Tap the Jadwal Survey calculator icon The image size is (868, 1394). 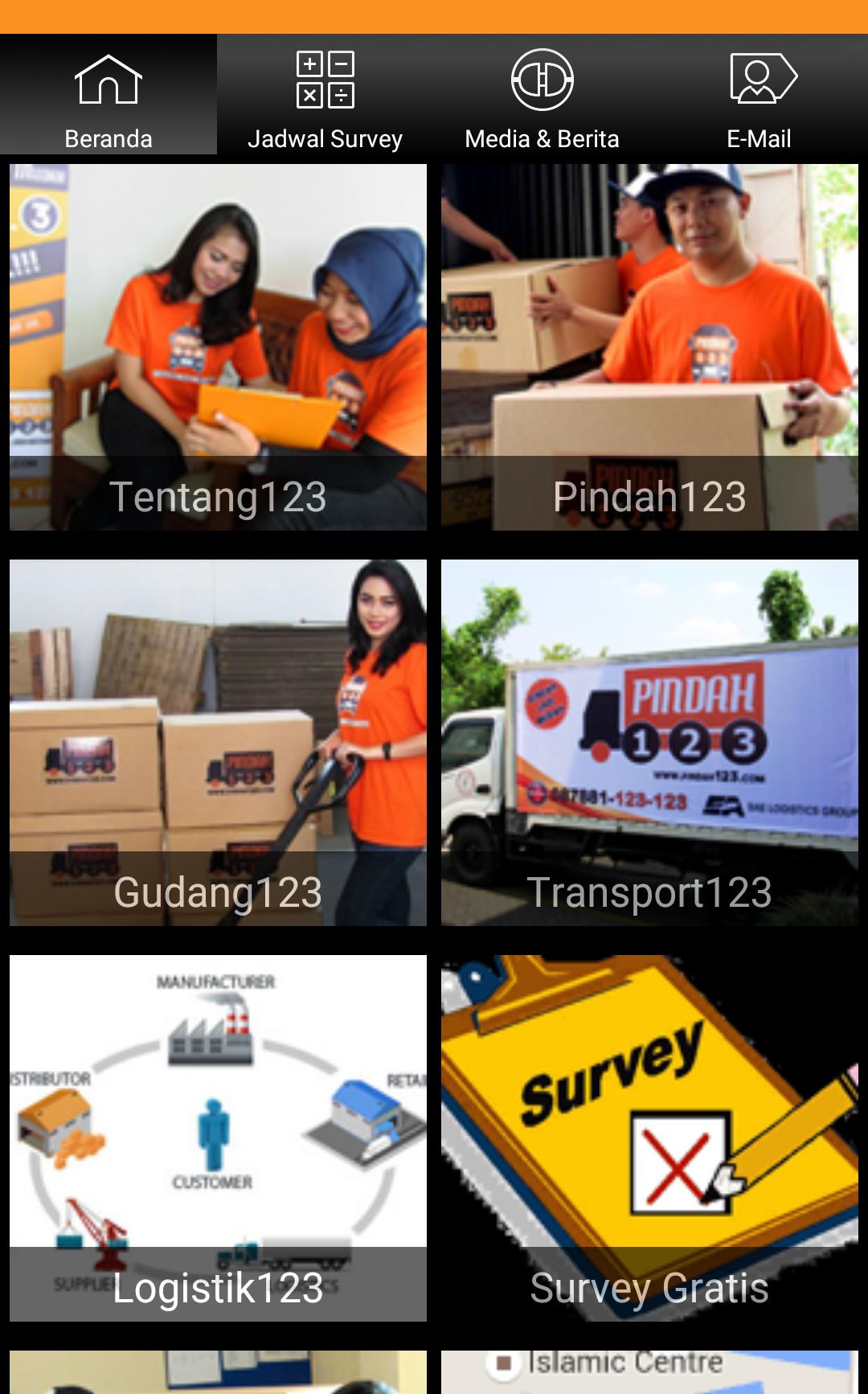325,80
